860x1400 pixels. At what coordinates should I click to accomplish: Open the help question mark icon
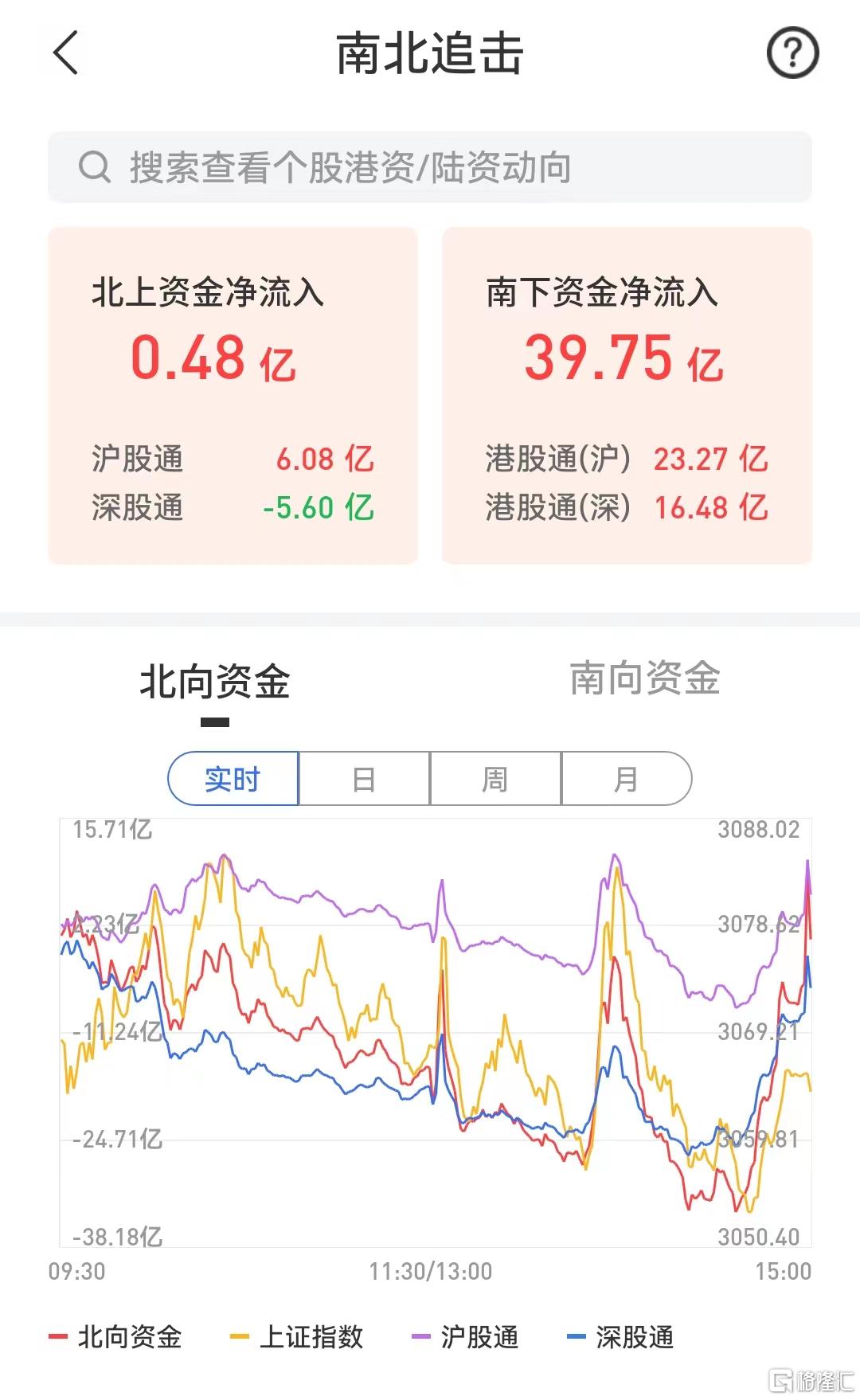click(x=792, y=53)
